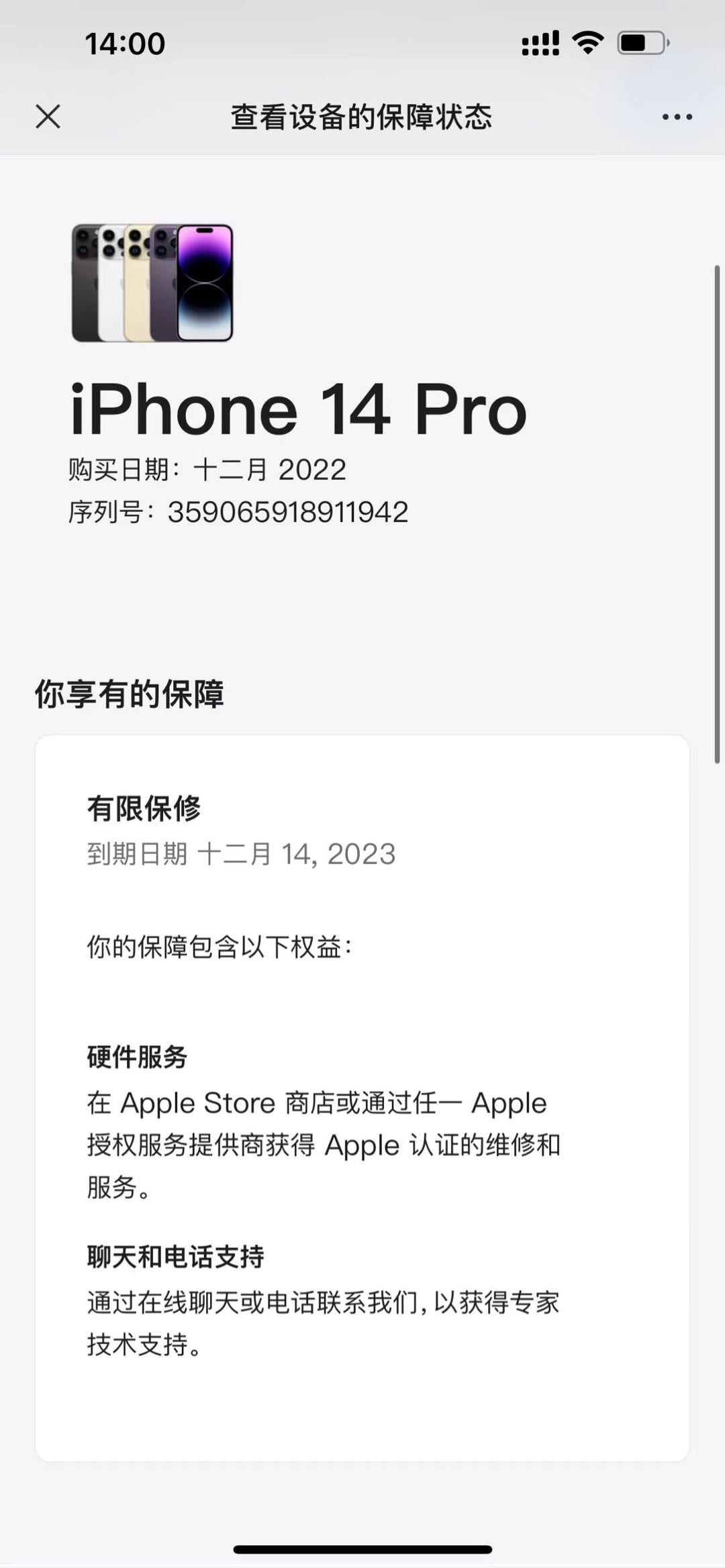The height and width of the screenshot is (1568, 725).
Task: Open the three-dot overflow menu
Action: (677, 117)
